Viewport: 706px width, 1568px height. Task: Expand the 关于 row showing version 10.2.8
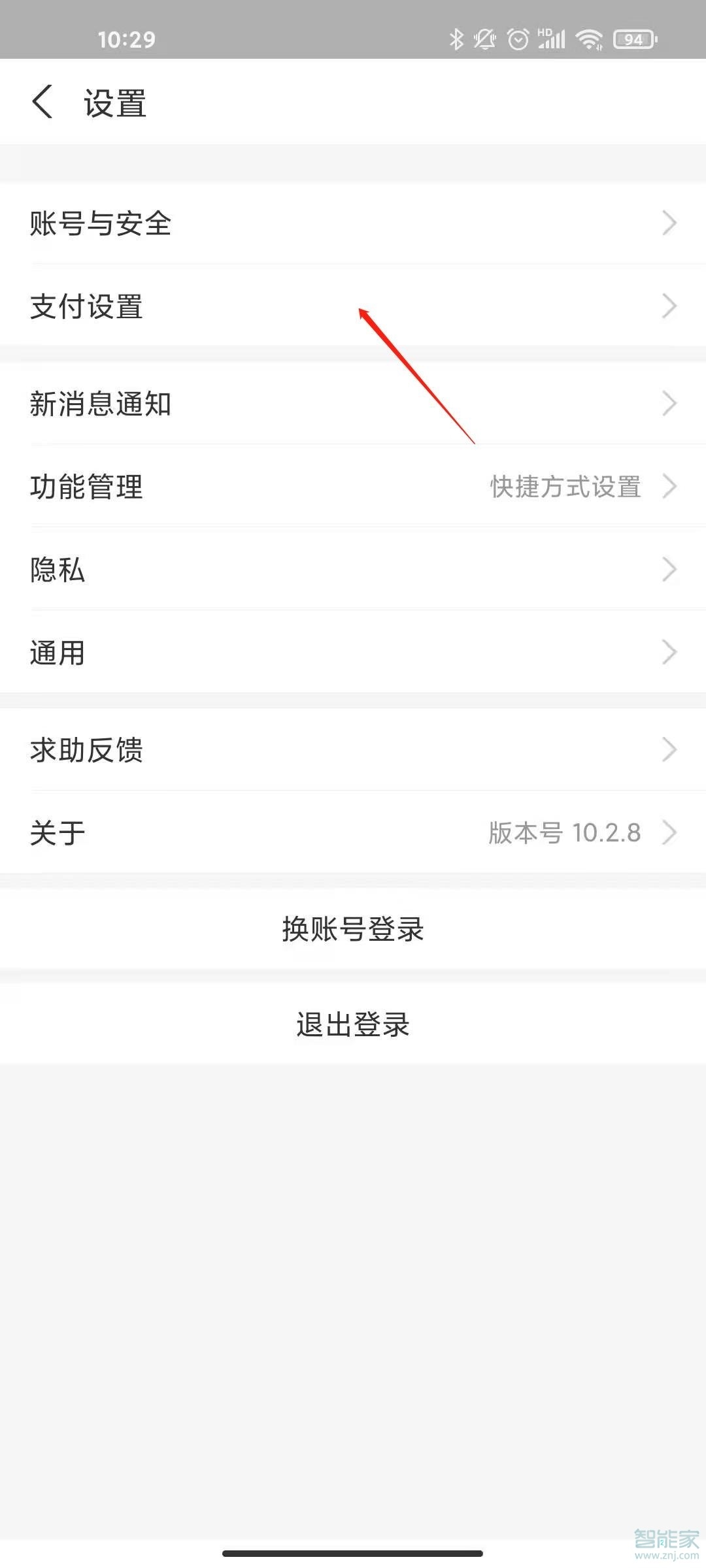[x=670, y=832]
